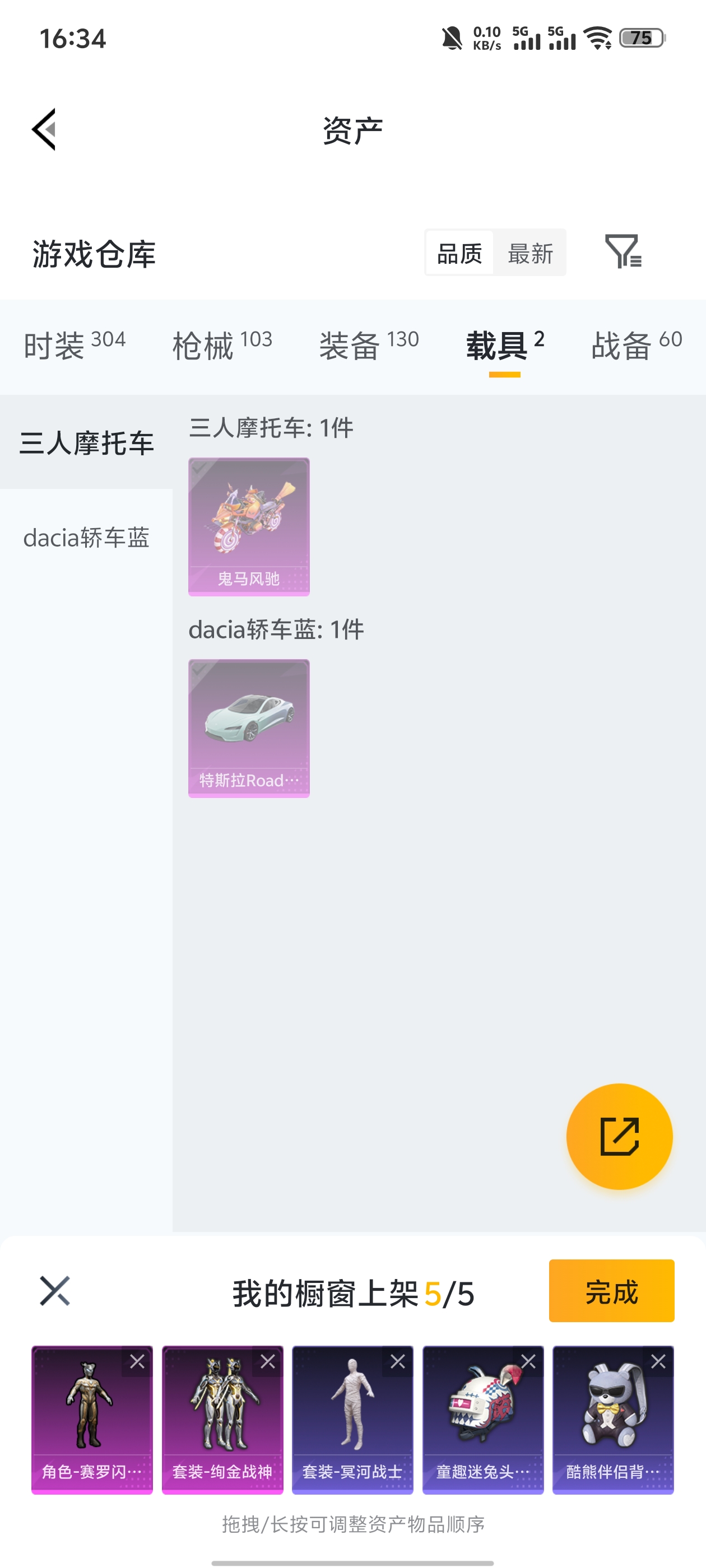Select the 特斯拉Road… car item
The image size is (706, 1568).
(x=249, y=728)
